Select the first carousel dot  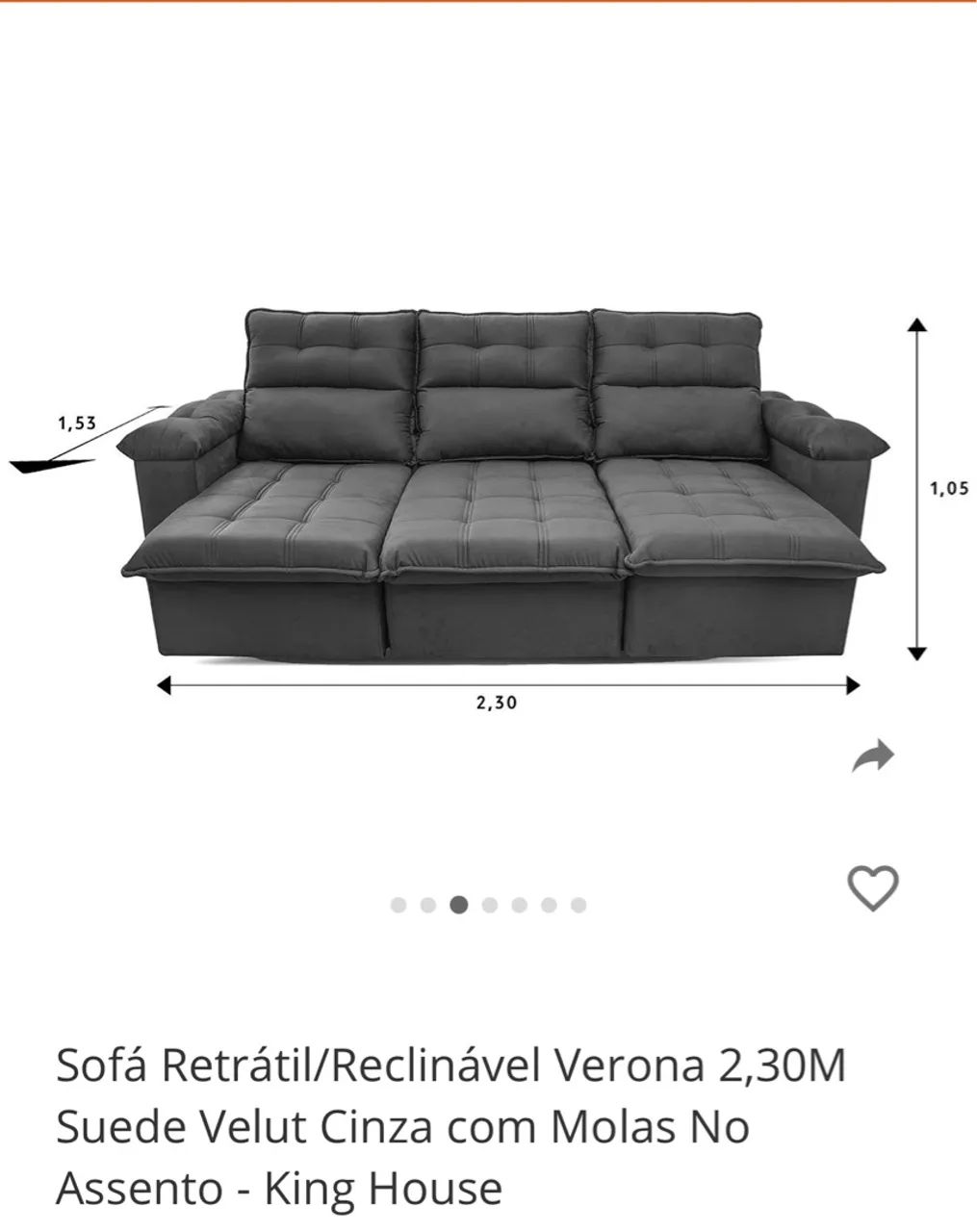click(399, 905)
